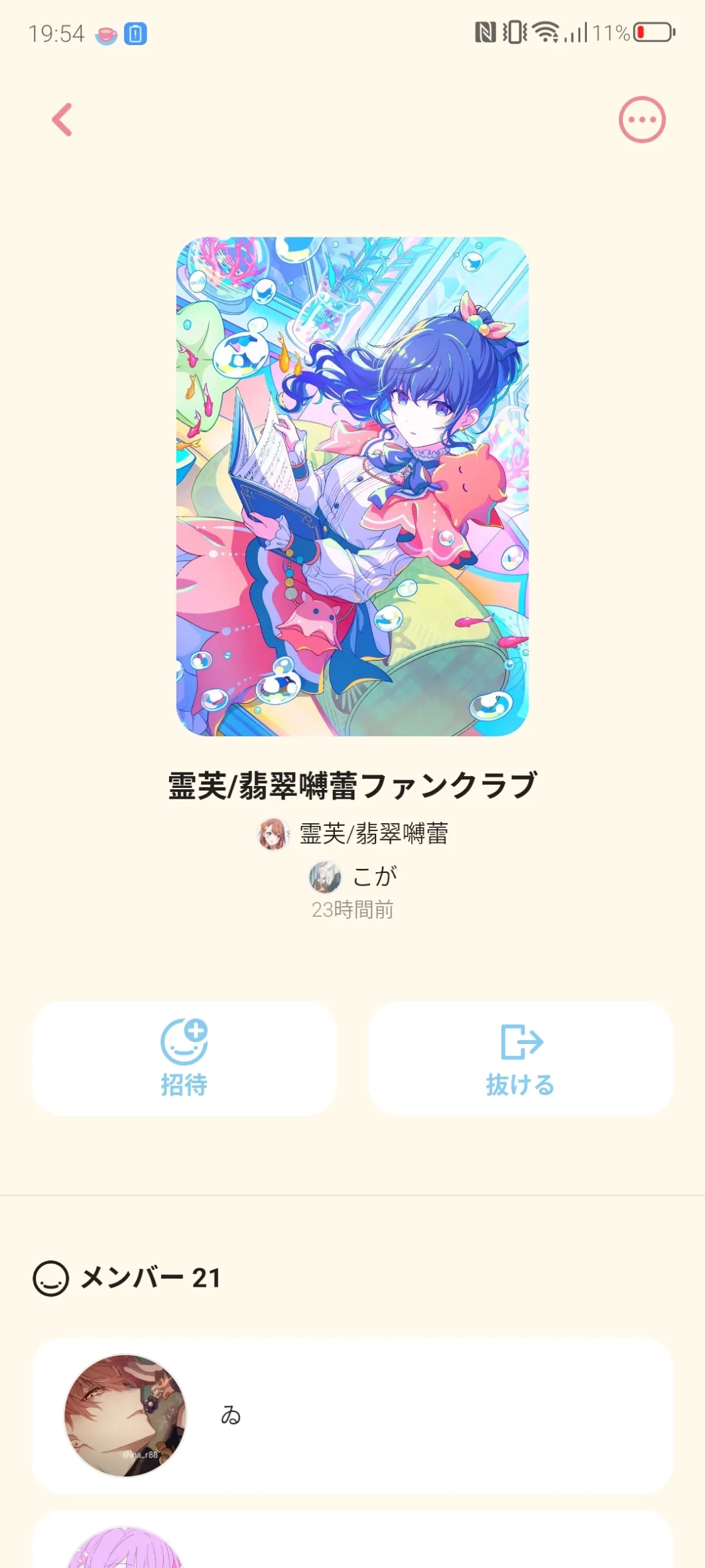Leave the group with 抜ける
Image resolution: width=705 pixels, height=1568 pixels.
tap(521, 1059)
